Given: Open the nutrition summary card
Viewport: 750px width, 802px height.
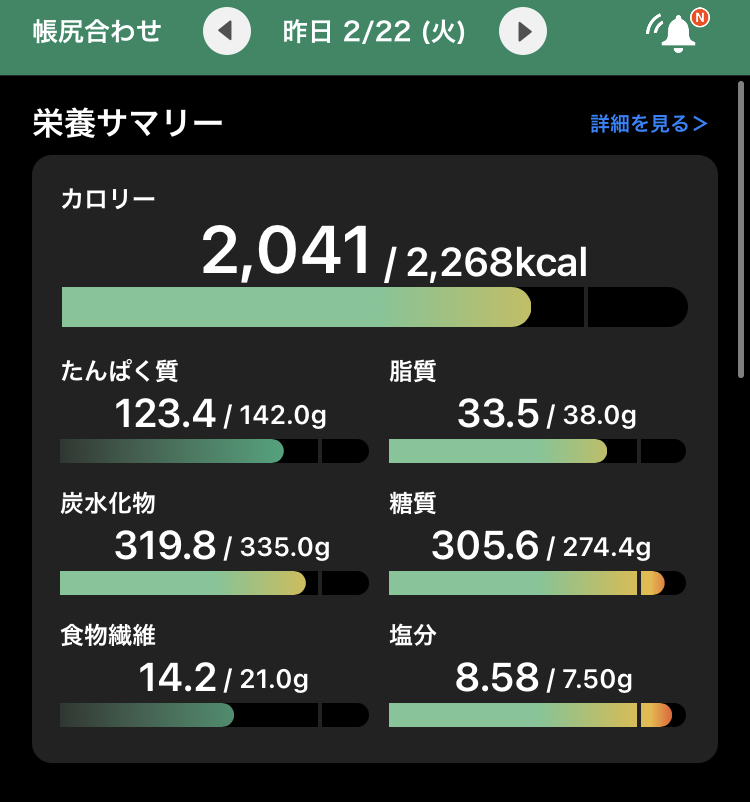Looking at the screenshot, I should click(375, 458).
